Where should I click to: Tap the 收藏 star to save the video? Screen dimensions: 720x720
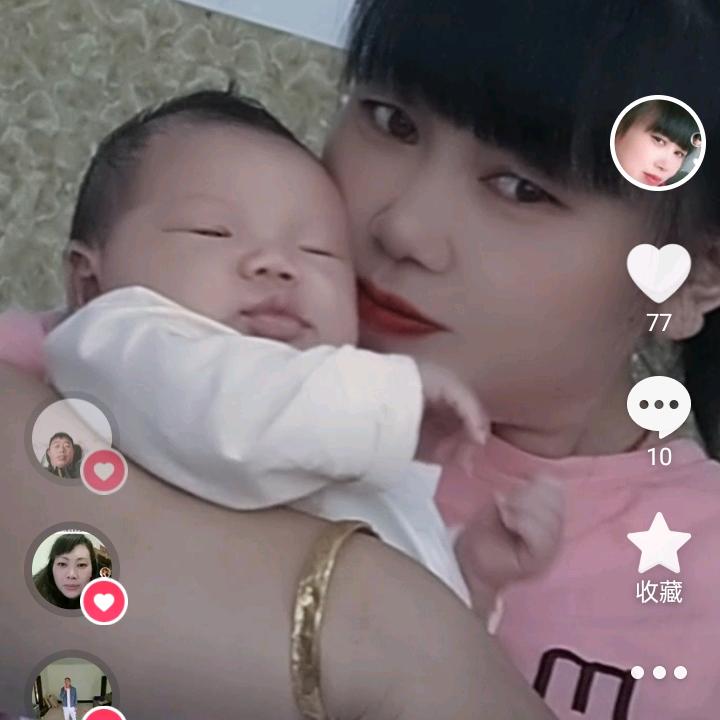[658, 543]
